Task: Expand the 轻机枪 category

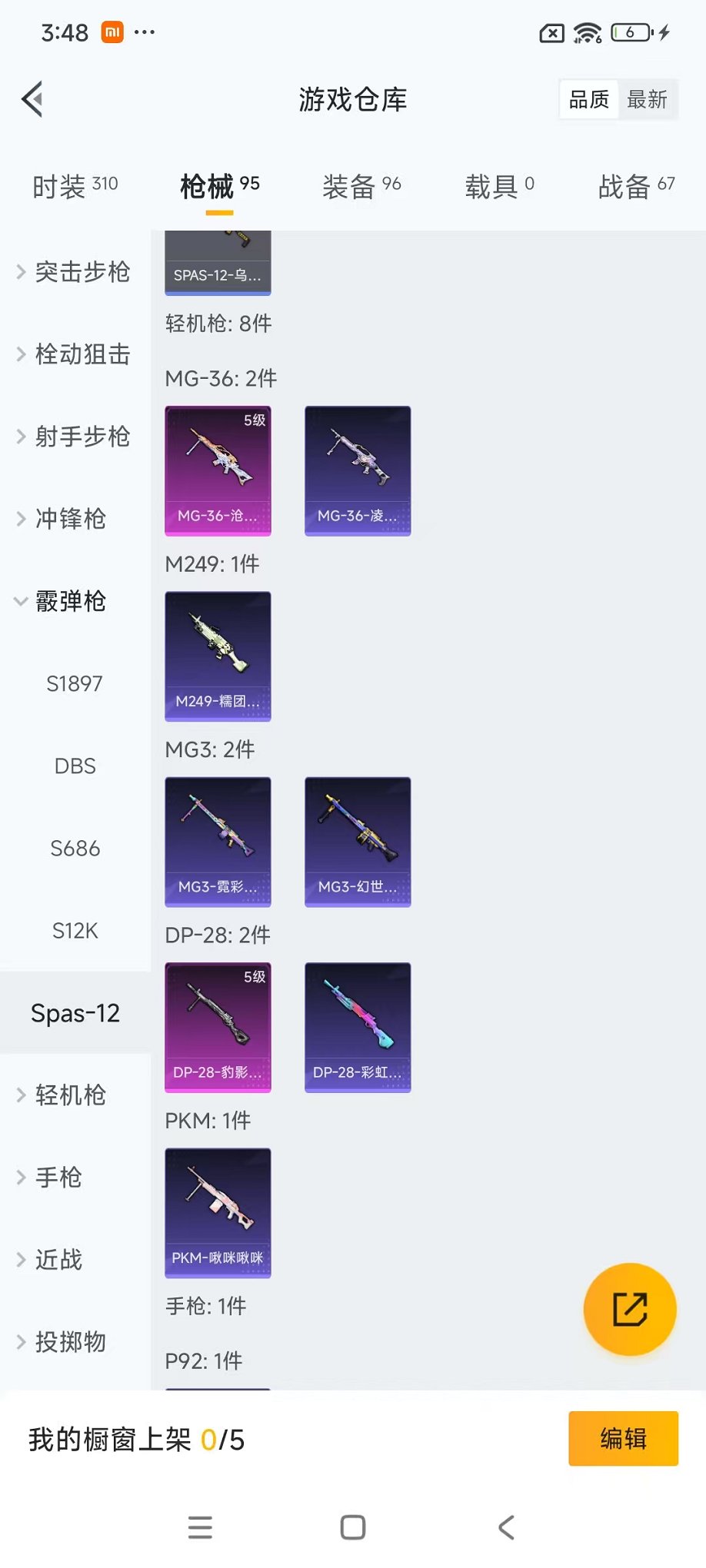Action: (69, 1095)
